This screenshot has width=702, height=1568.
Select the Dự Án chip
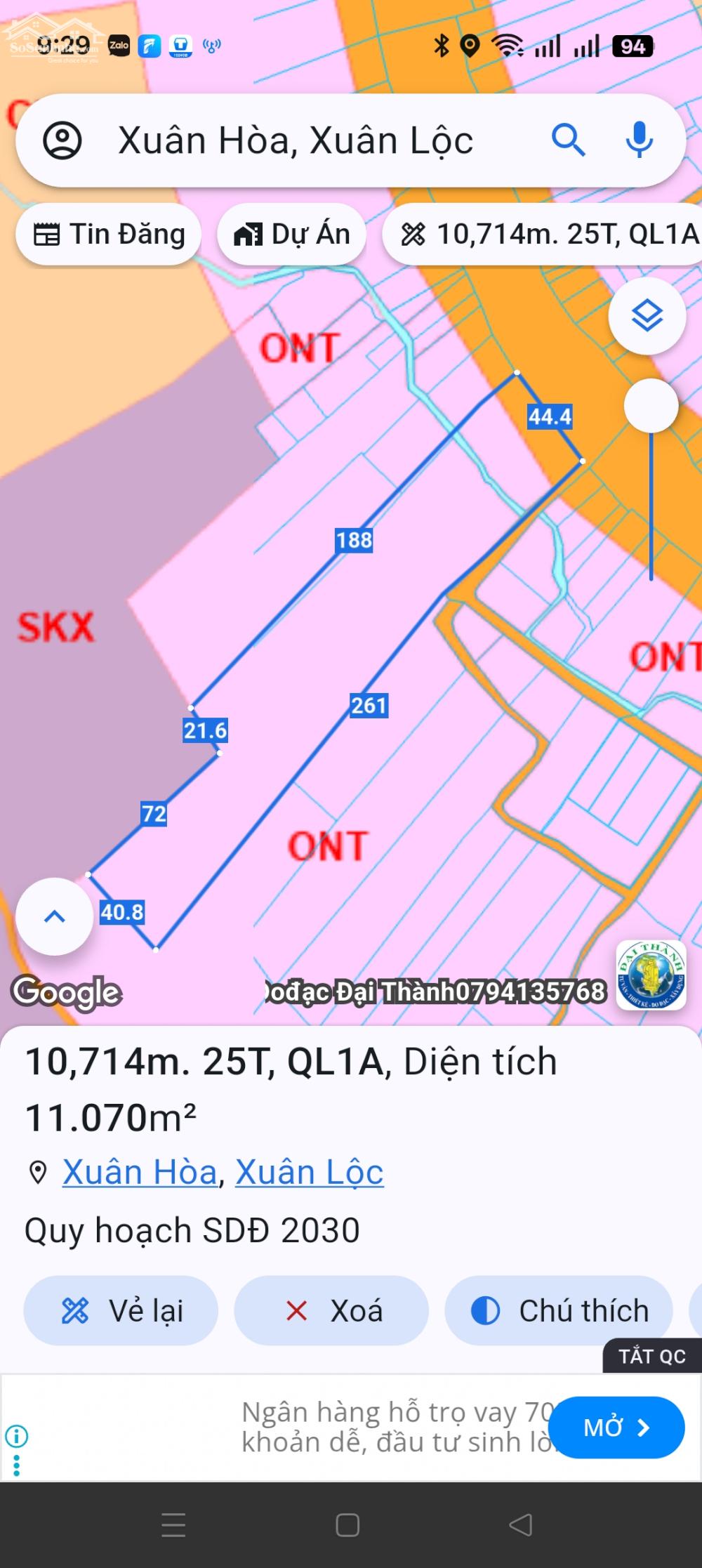click(292, 235)
